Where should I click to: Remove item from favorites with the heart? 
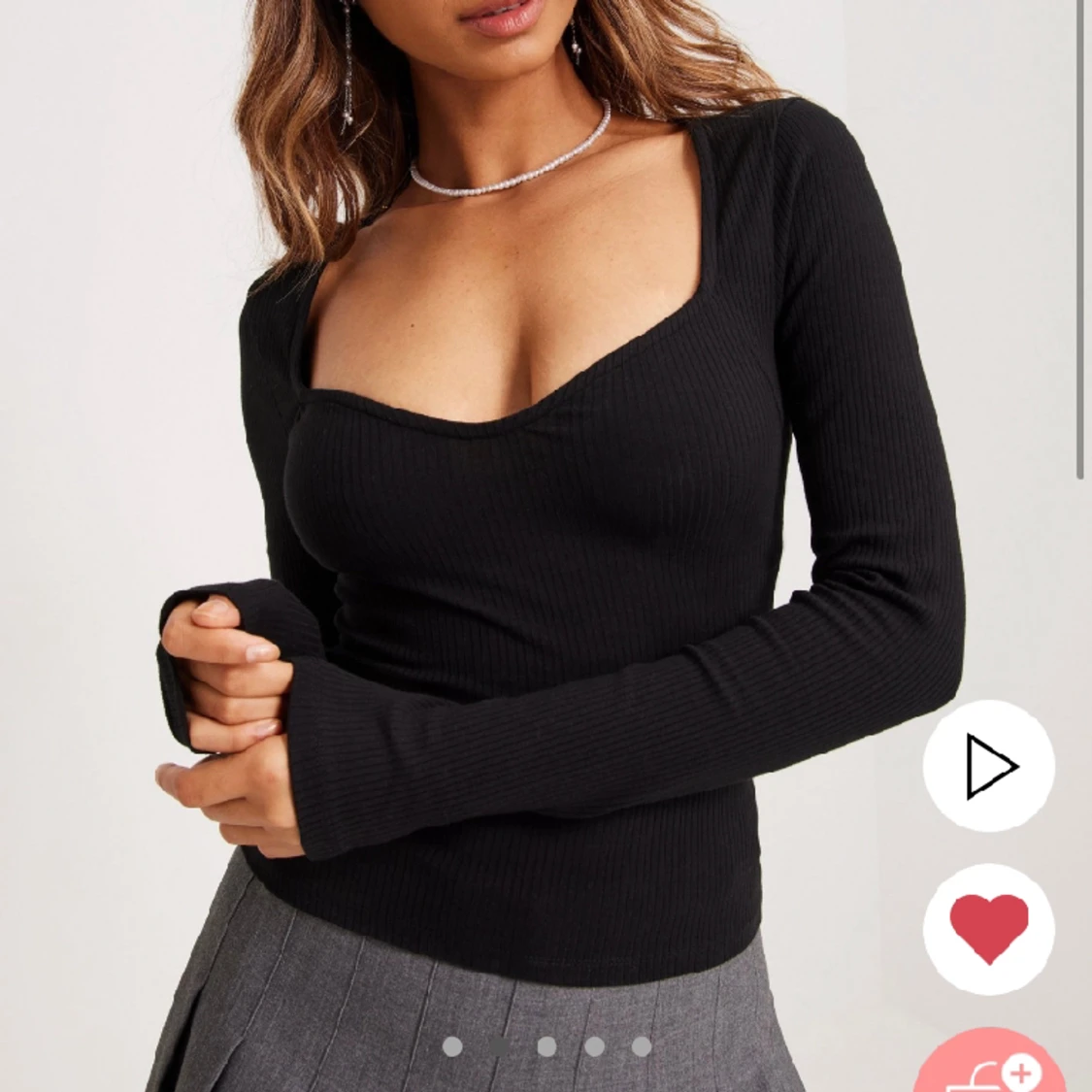point(988,928)
